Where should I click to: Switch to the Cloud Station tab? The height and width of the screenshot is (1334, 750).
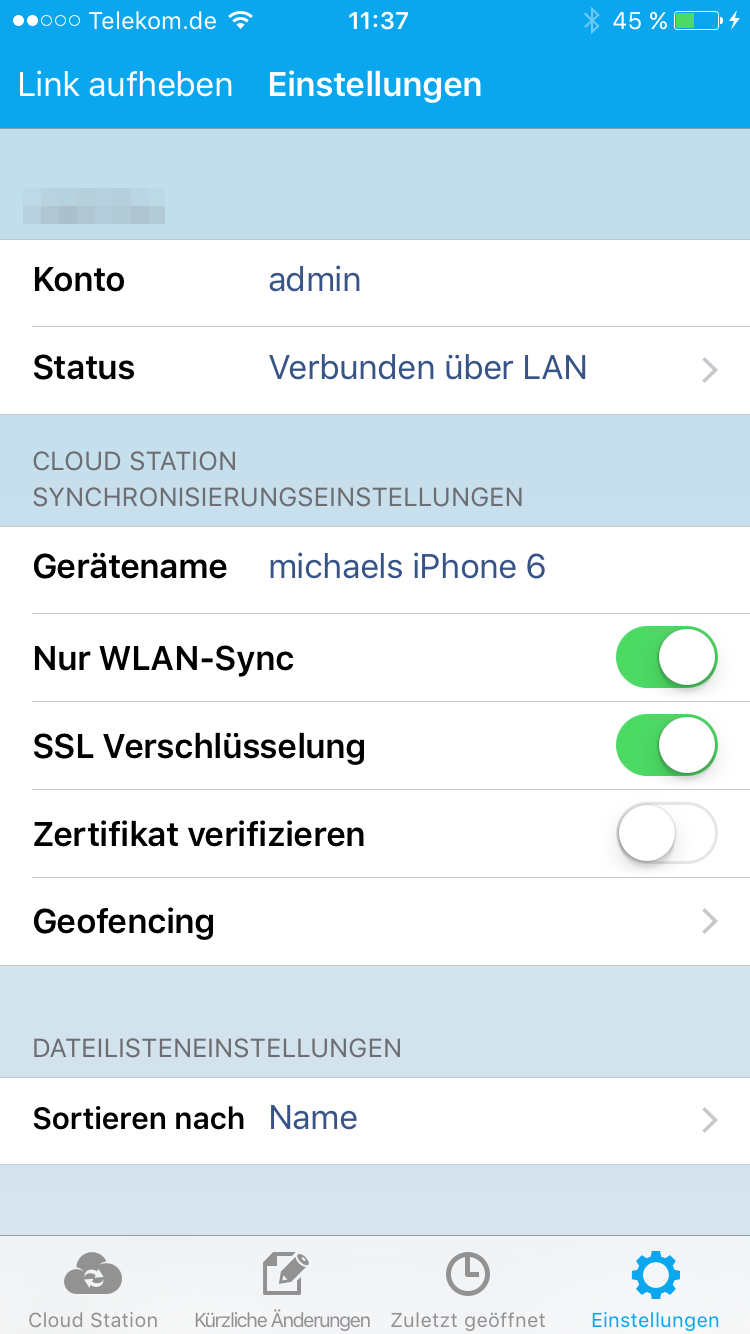[93, 1290]
